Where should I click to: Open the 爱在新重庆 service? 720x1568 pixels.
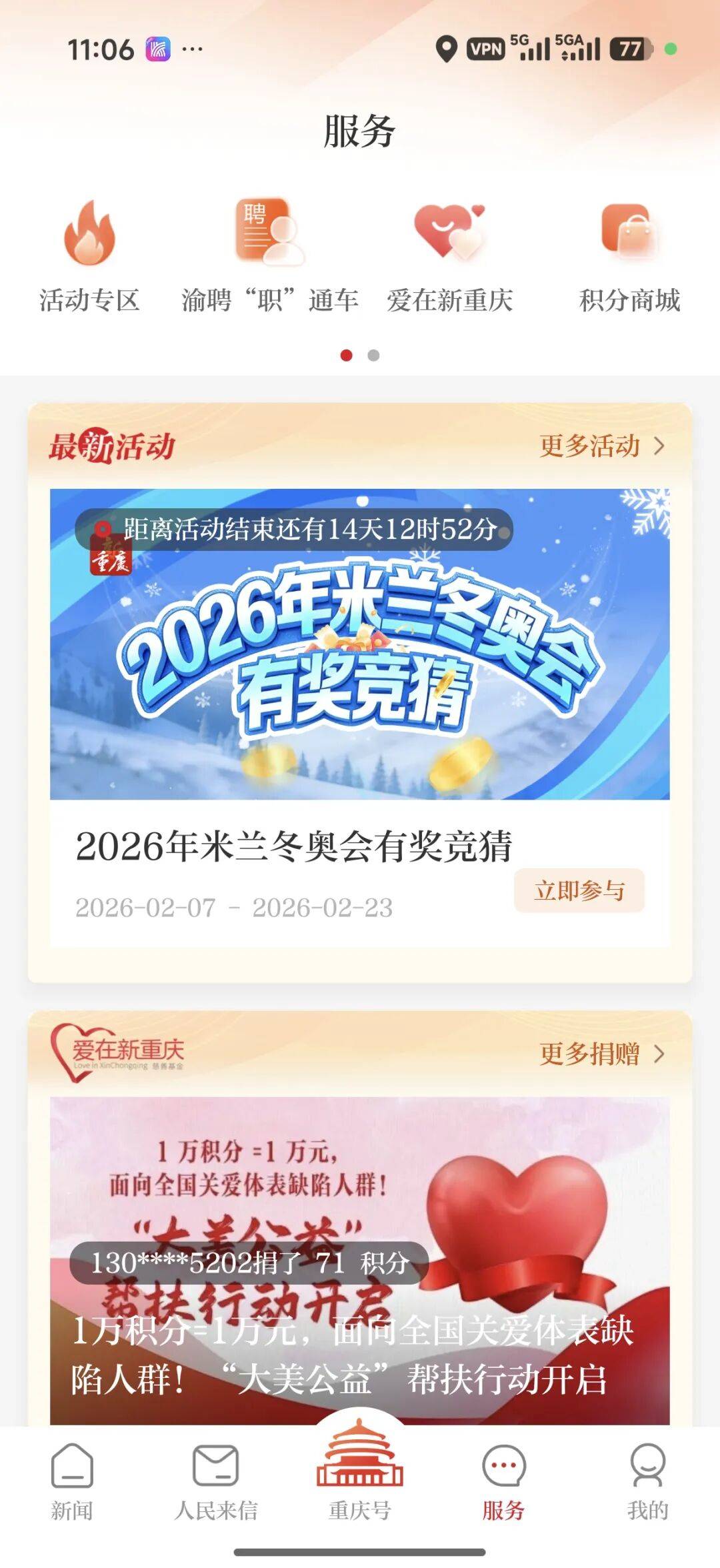(x=450, y=257)
